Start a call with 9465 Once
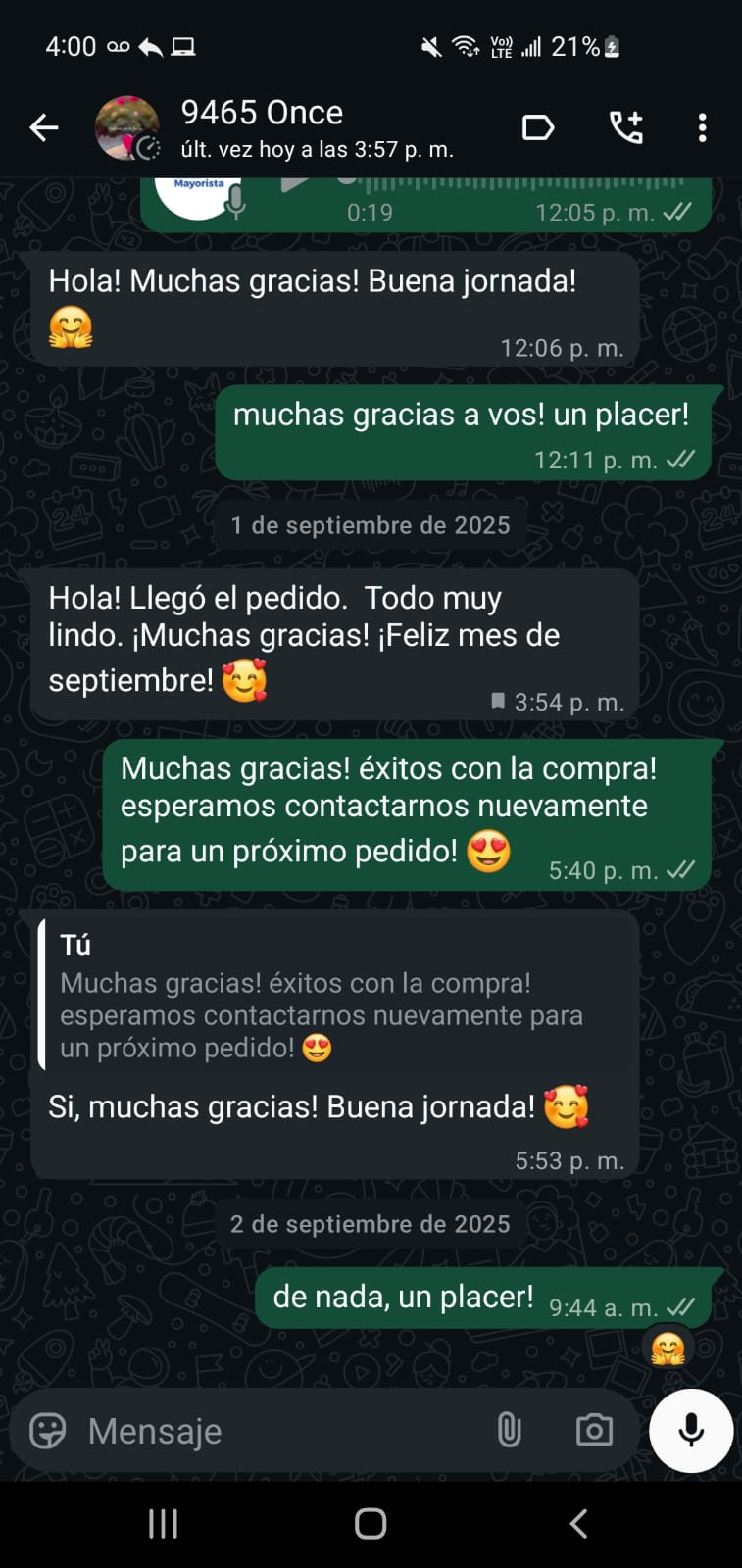The width and height of the screenshot is (742, 1568). tap(626, 127)
